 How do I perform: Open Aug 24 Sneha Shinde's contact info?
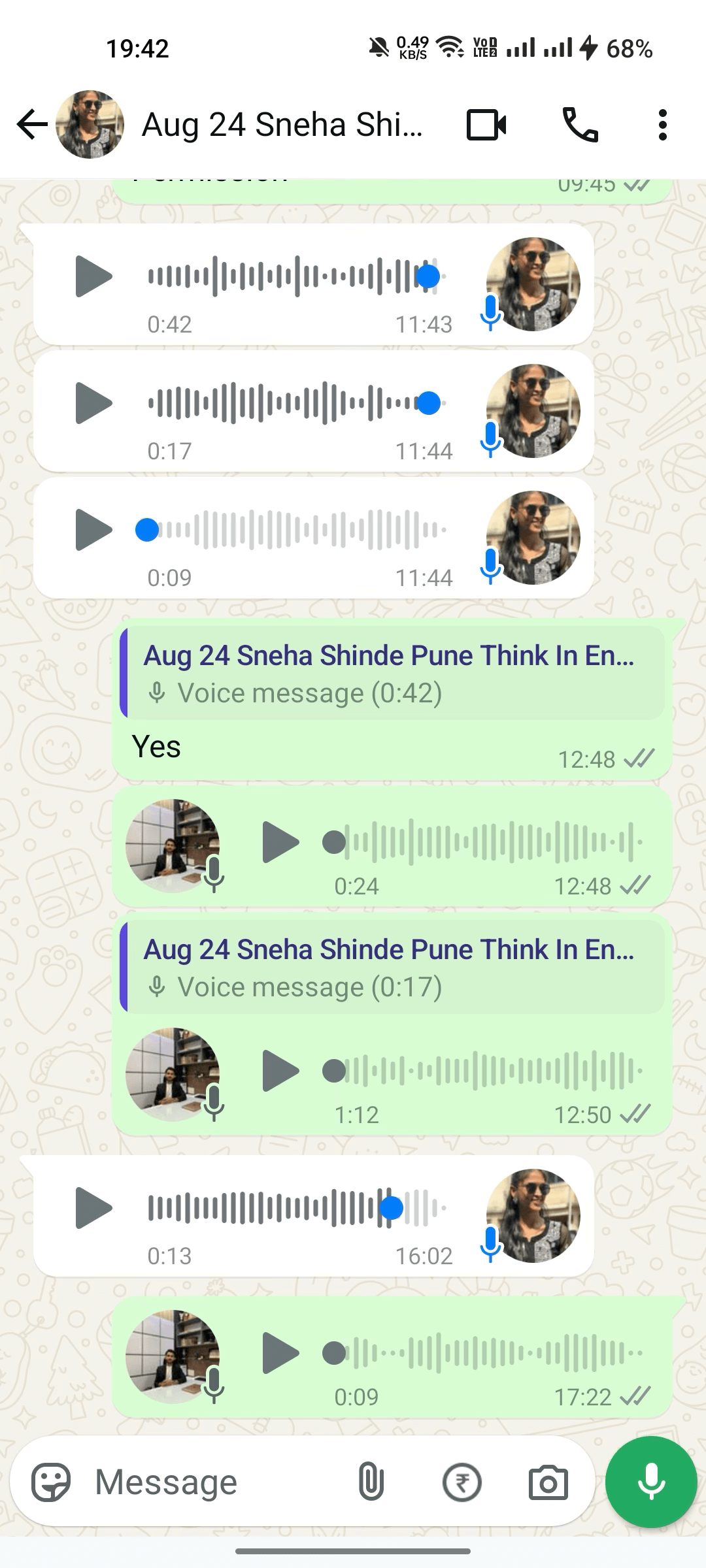coord(281,124)
